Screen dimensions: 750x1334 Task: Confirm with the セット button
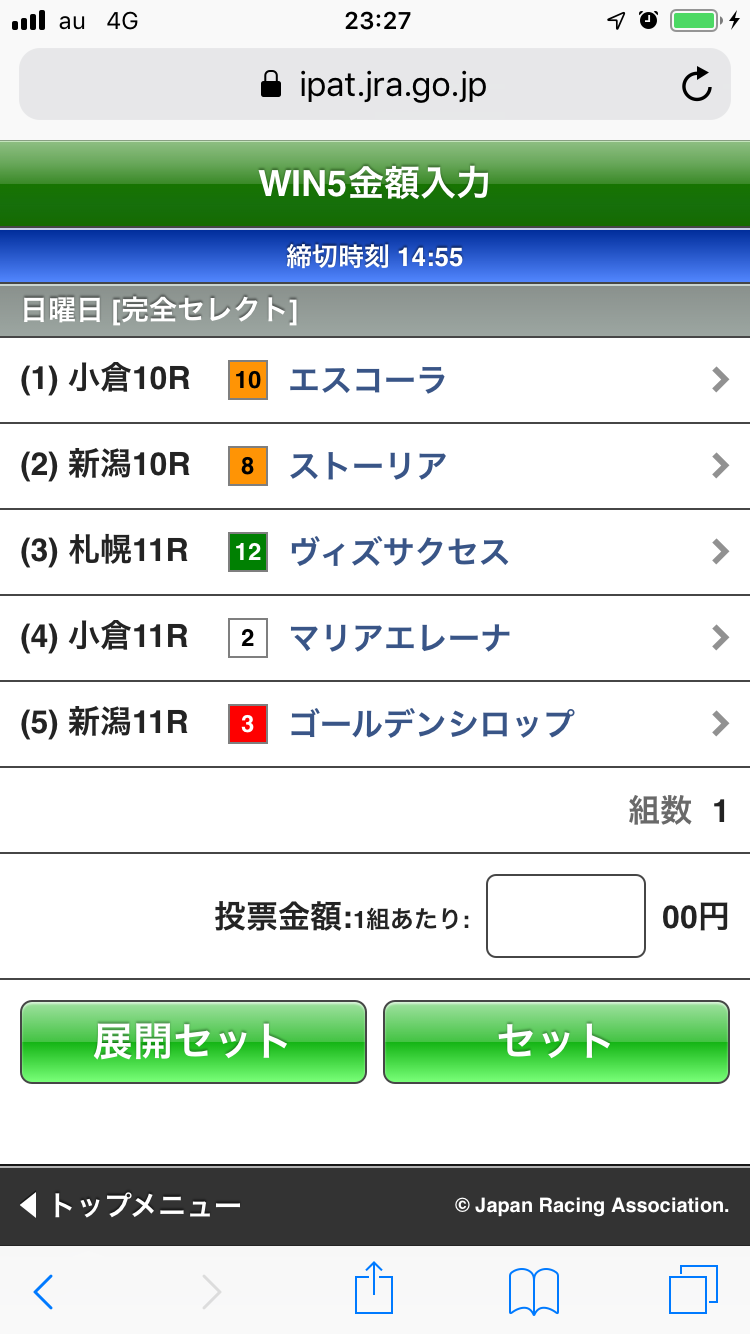(556, 1042)
